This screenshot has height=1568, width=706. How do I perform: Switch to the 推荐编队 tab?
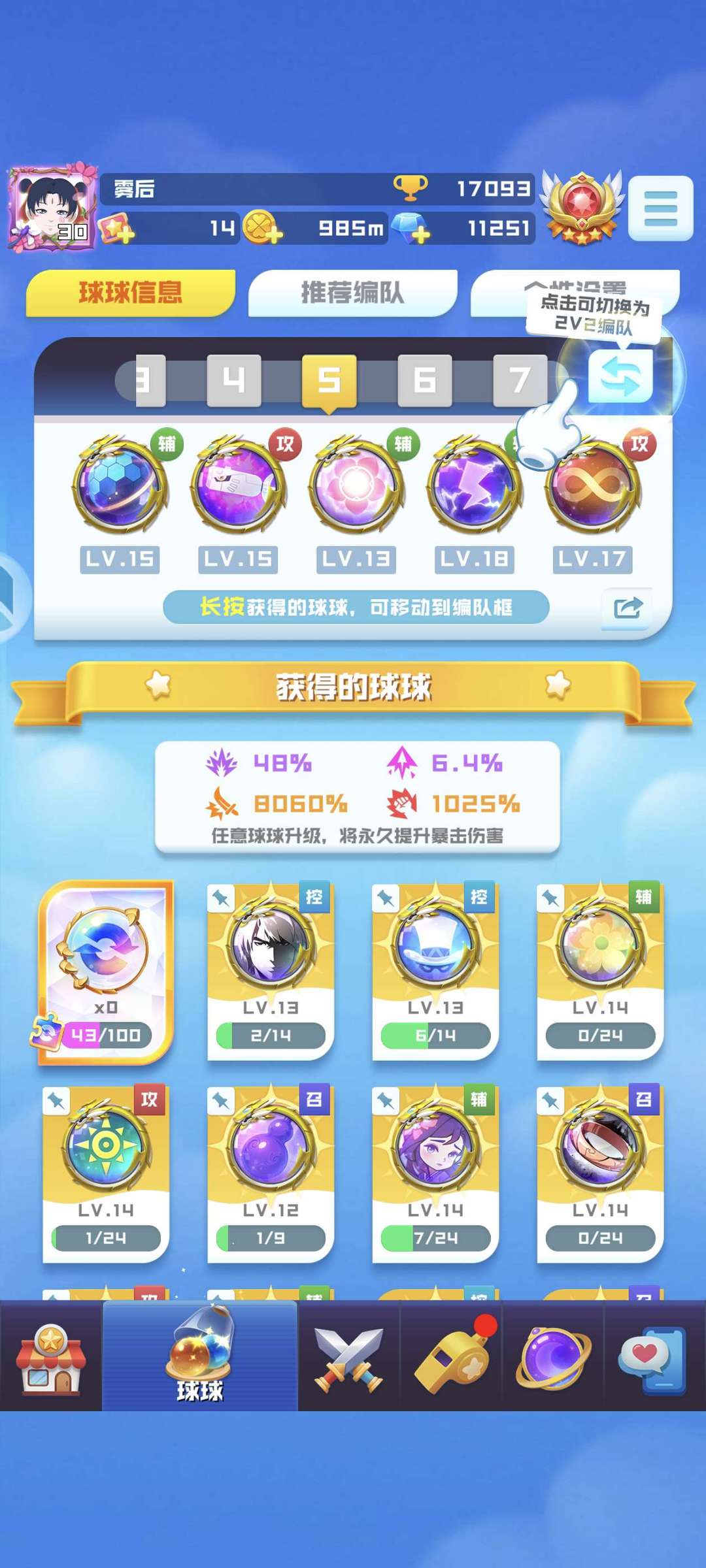(352, 292)
